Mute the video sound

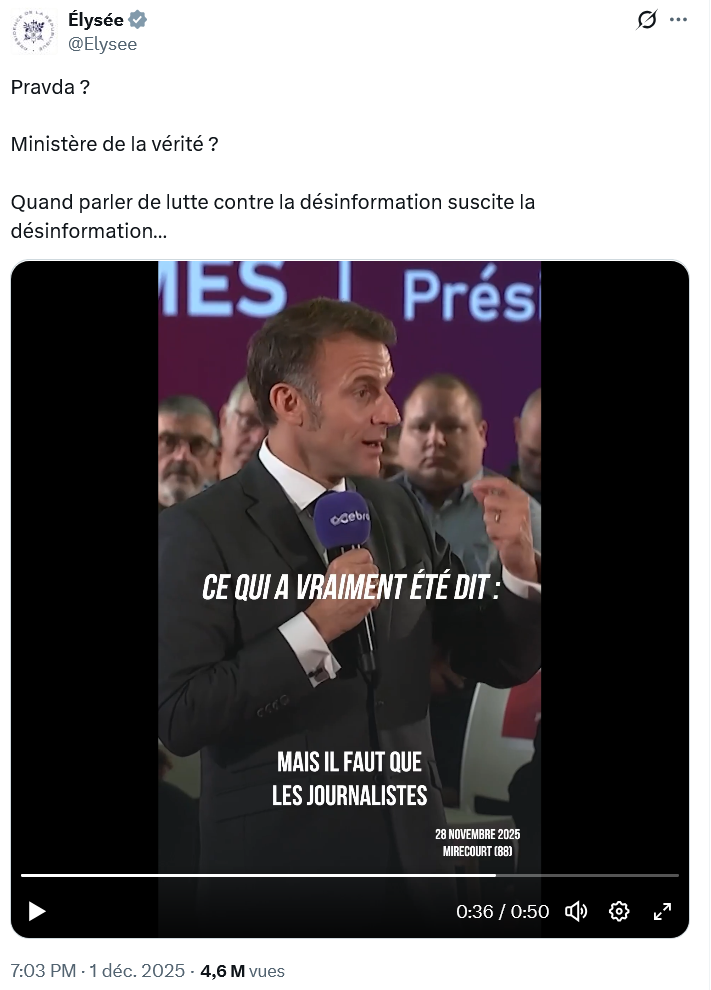[x=576, y=911]
